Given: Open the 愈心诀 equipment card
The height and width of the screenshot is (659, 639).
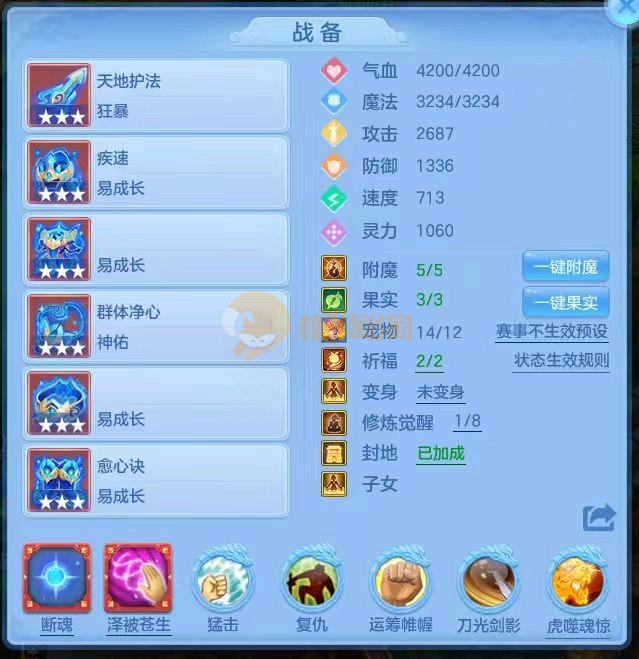Looking at the screenshot, I should [x=156, y=481].
